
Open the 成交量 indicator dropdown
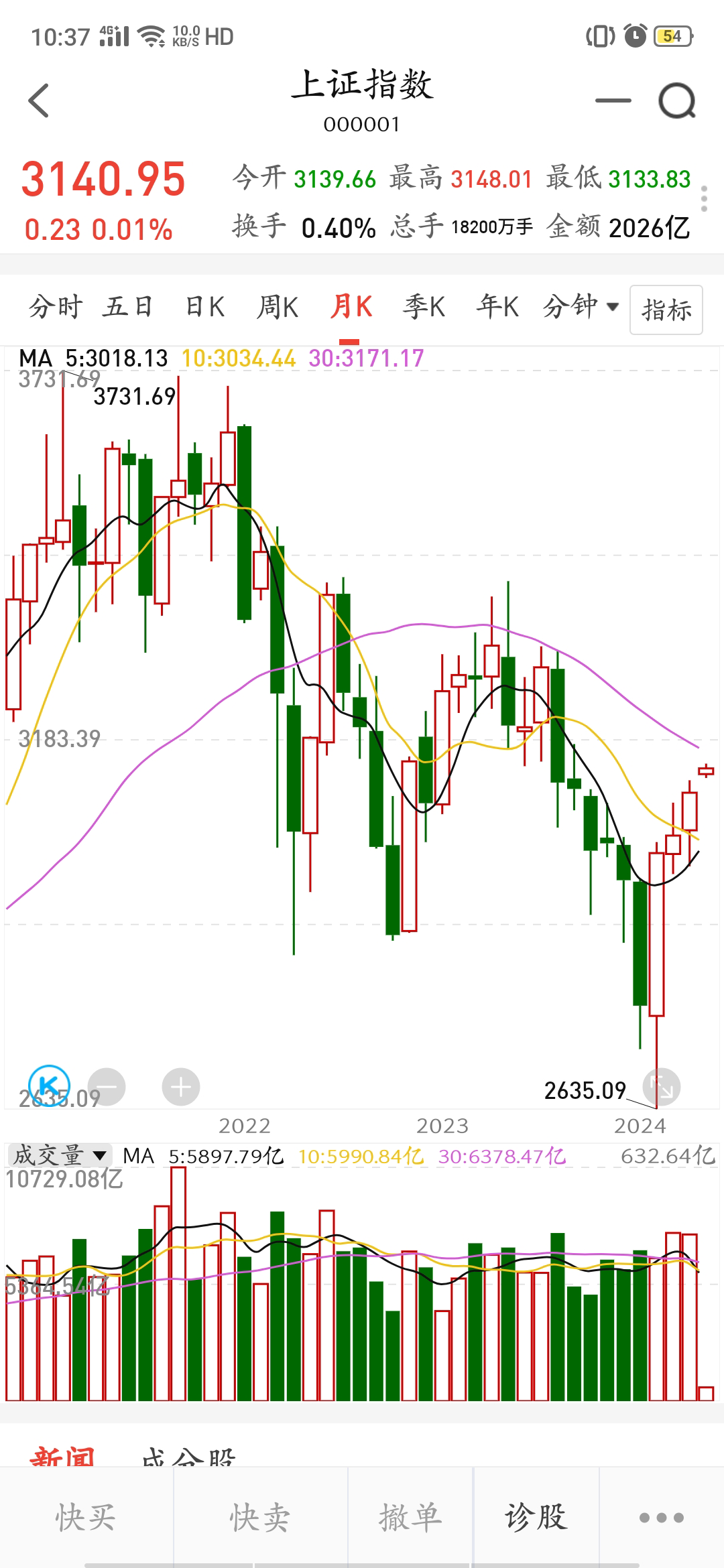[59, 1155]
